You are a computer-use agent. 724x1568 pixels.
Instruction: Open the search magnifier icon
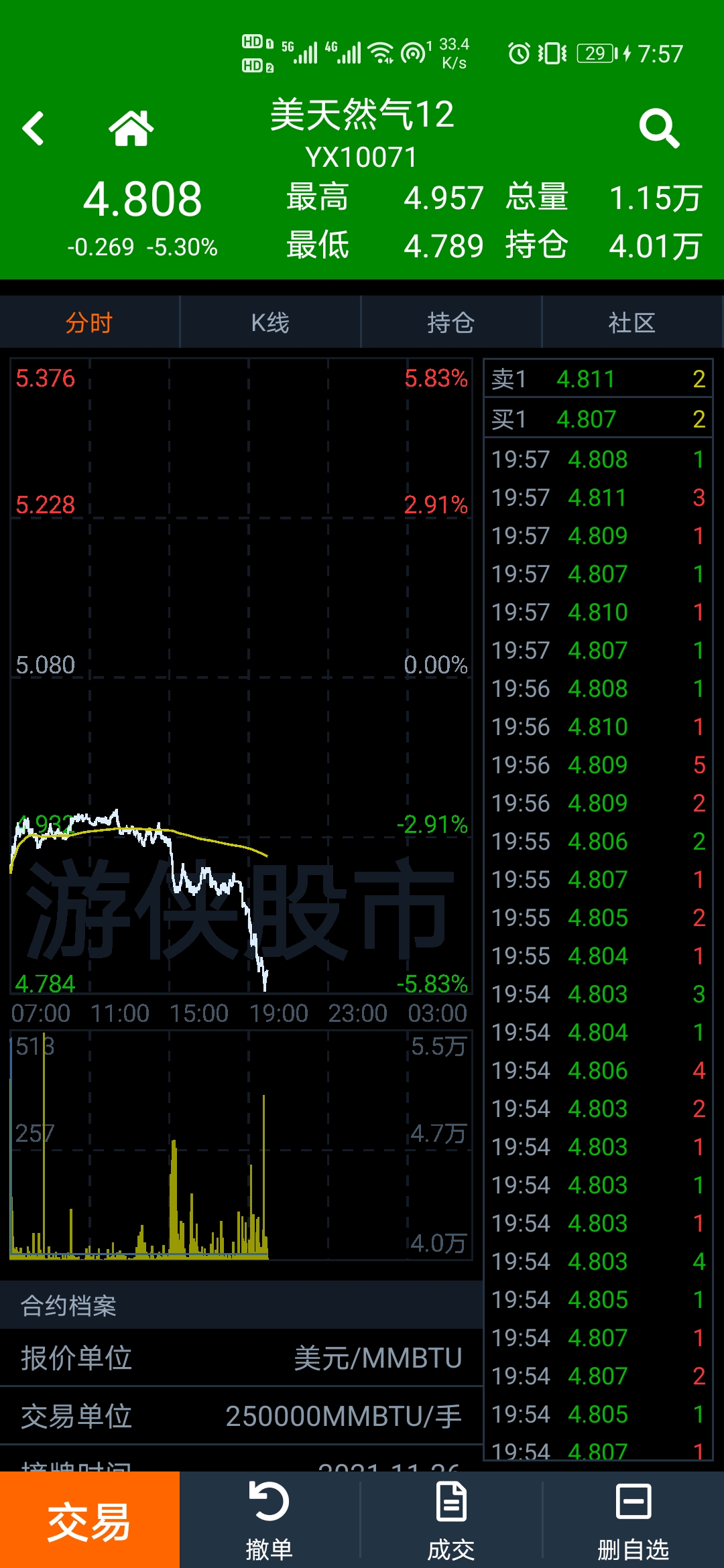pyautogui.click(x=659, y=128)
